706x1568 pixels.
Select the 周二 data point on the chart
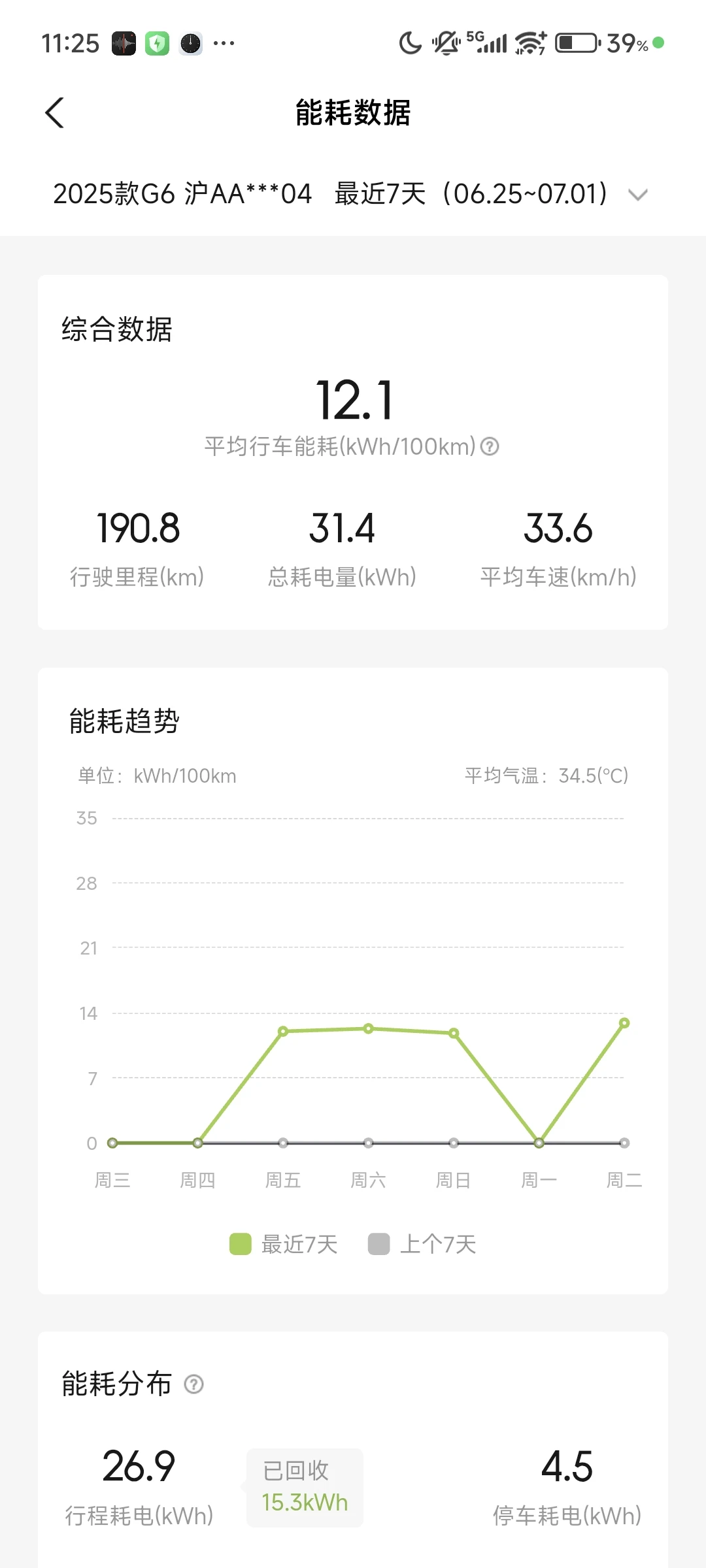point(624,1023)
